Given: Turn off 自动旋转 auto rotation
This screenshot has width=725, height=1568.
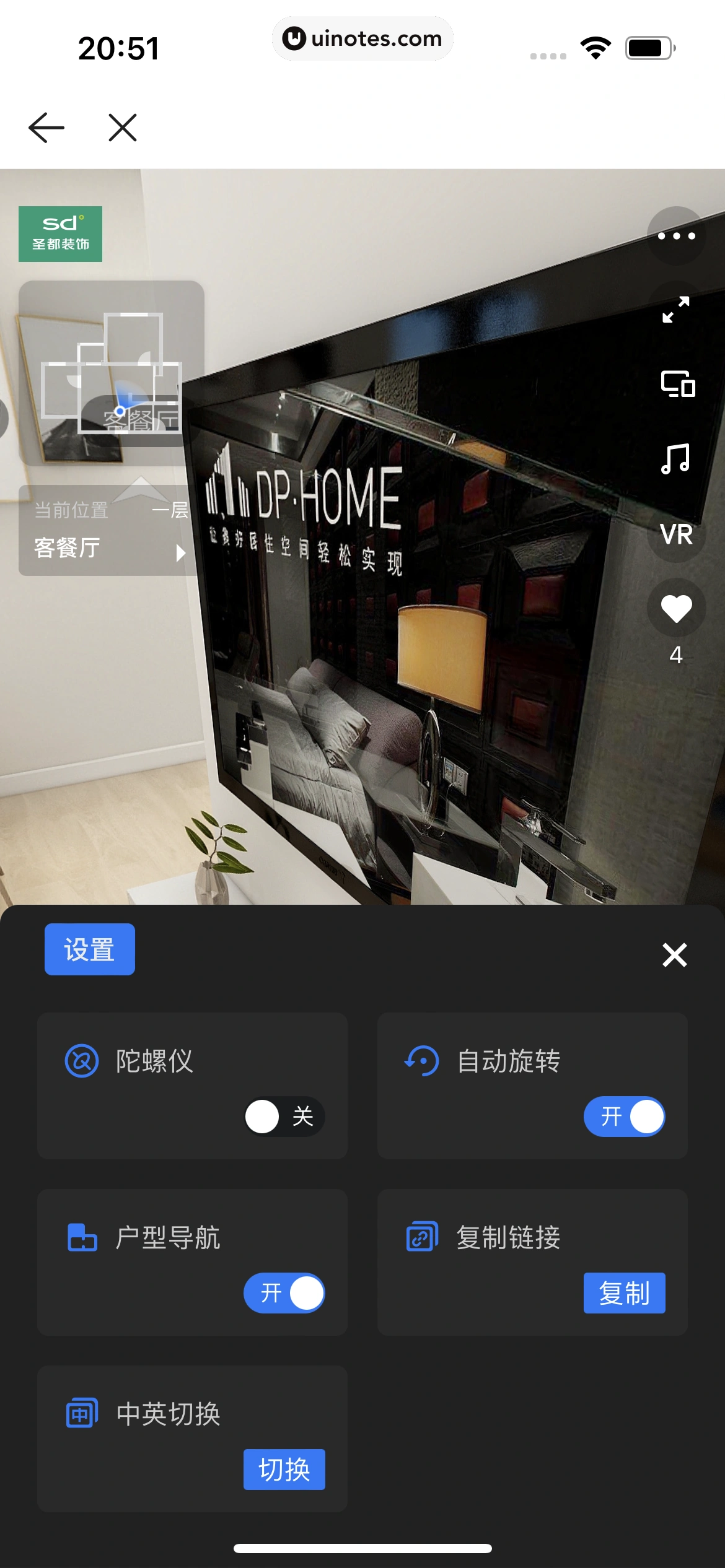Looking at the screenshot, I should [x=624, y=1117].
